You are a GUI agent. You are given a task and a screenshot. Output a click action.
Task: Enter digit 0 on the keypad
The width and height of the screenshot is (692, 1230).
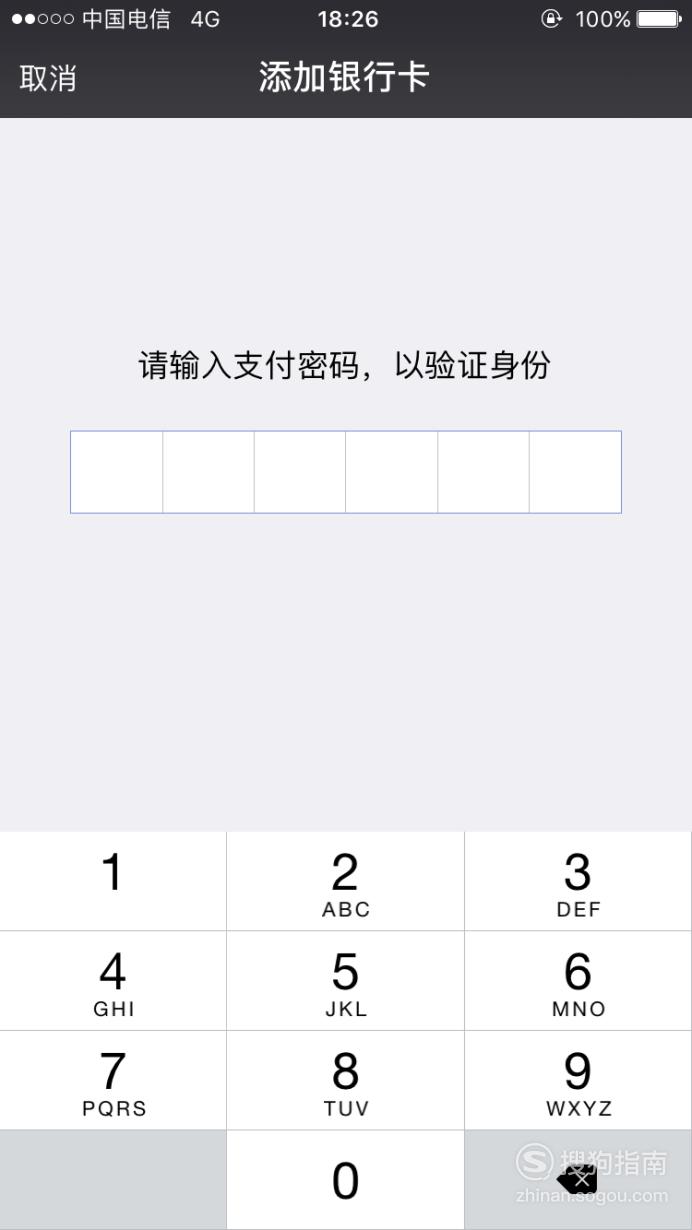pos(346,1180)
